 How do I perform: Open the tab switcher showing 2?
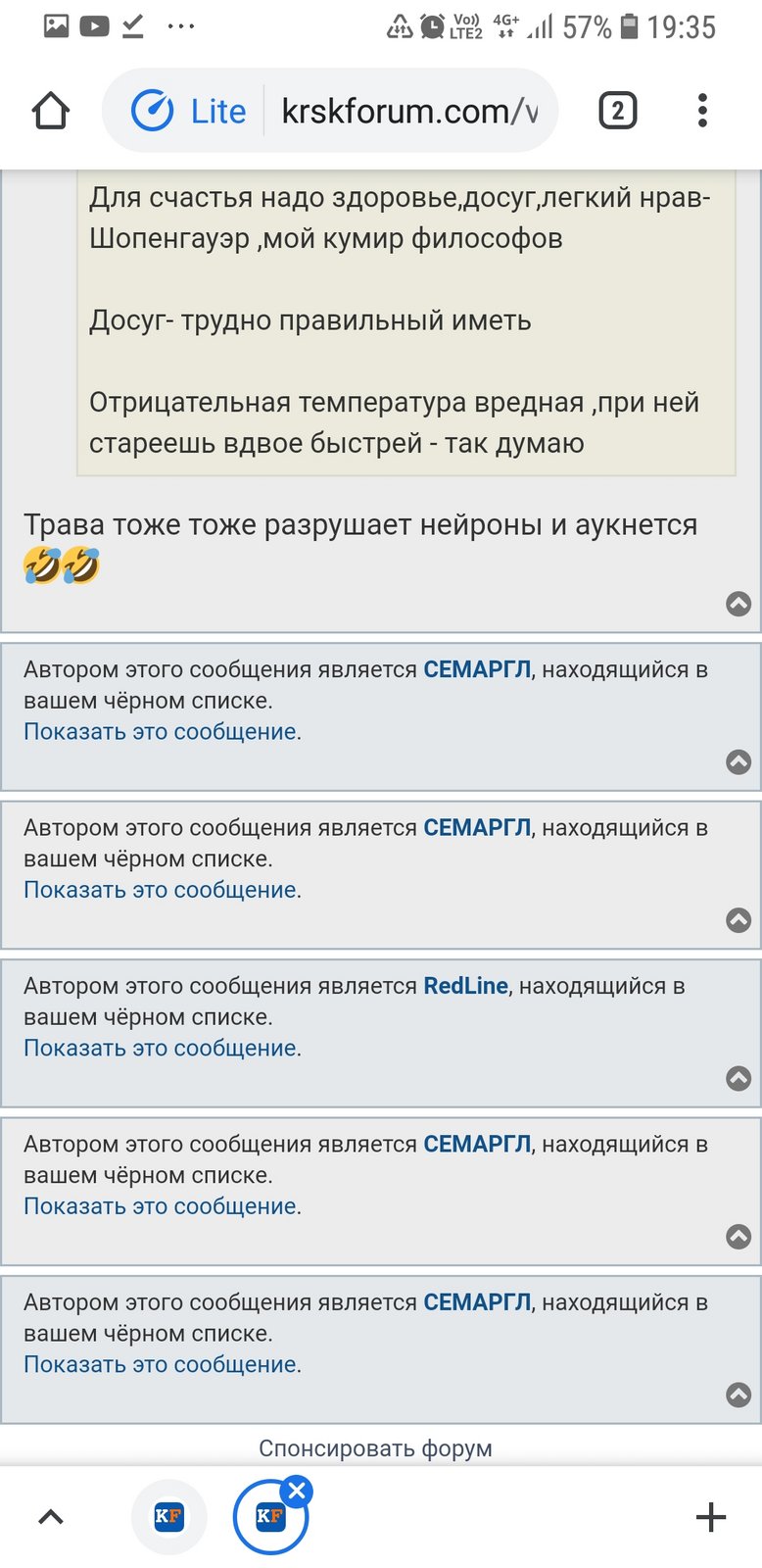617,111
